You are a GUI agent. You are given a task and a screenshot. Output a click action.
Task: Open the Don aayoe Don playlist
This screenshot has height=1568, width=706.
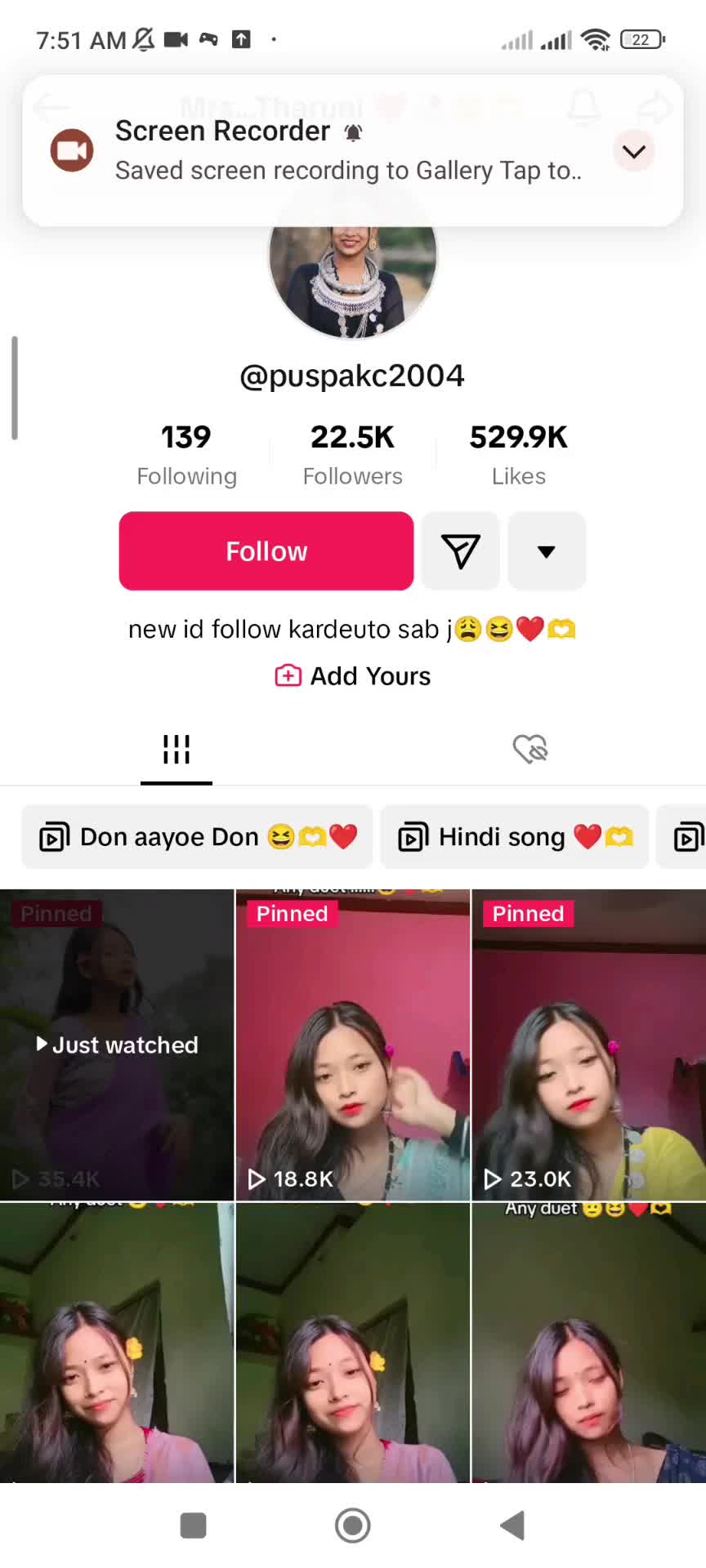[198, 837]
